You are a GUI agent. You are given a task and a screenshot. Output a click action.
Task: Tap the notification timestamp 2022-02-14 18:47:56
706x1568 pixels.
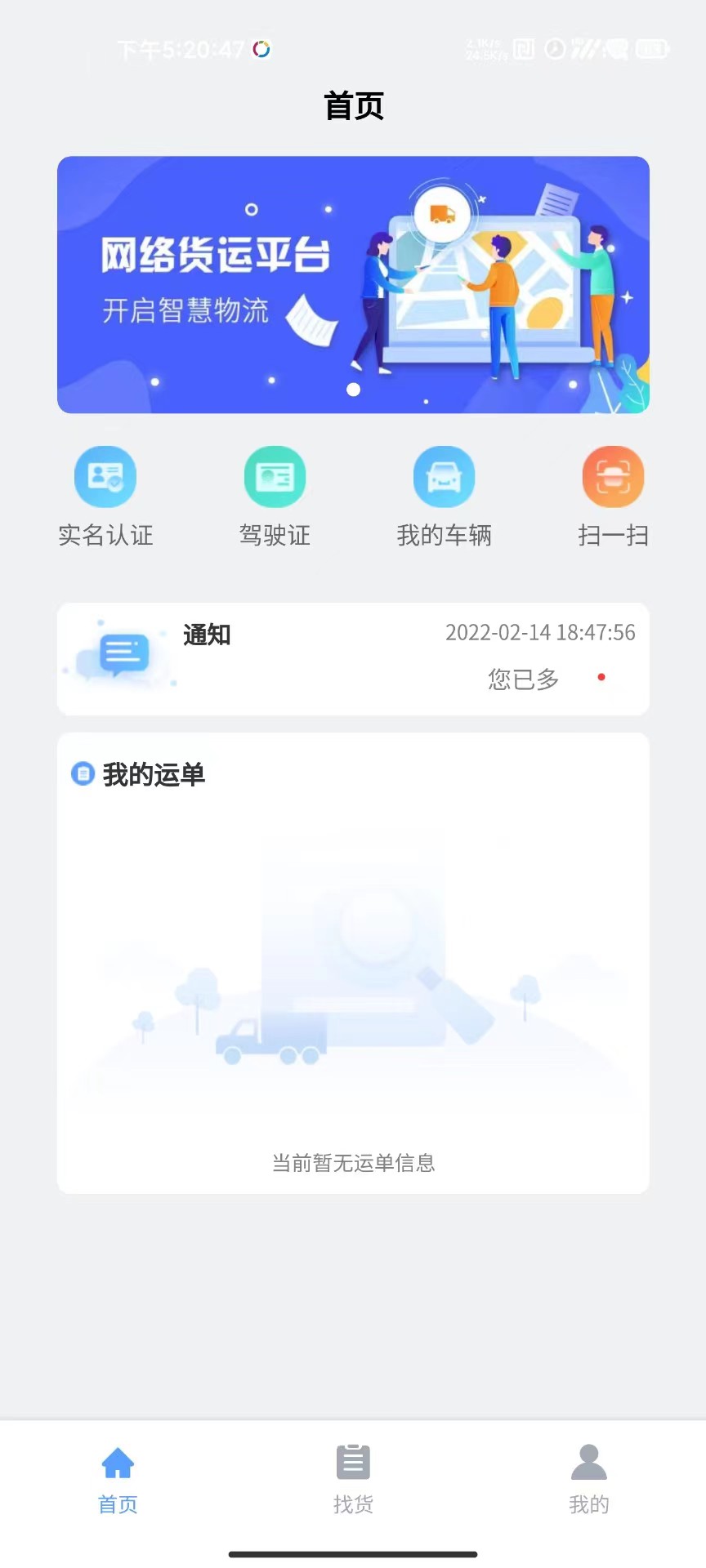tap(541, 633)
